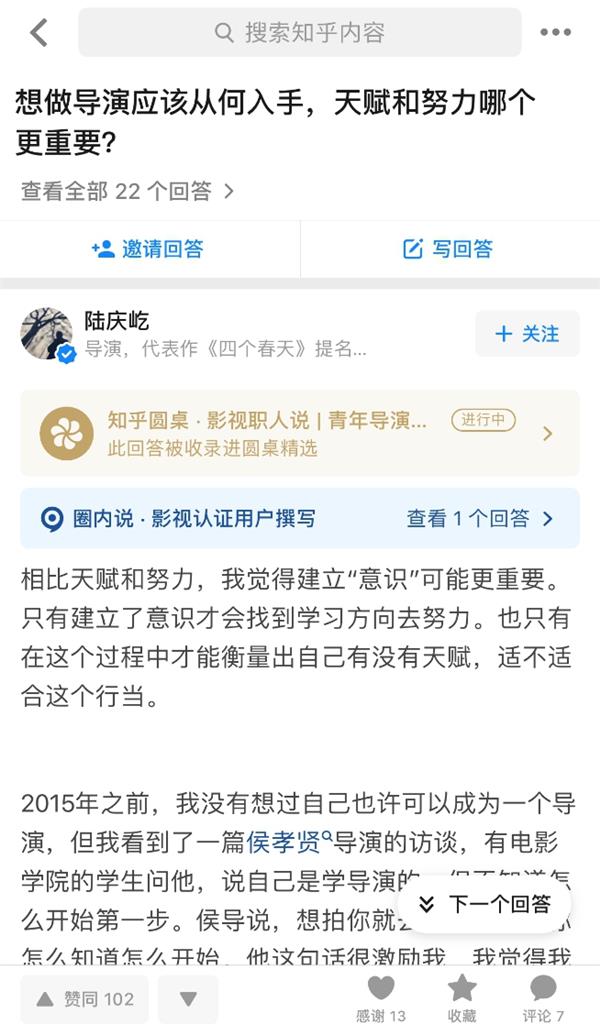Screen dimensions: 600x1035
Task: Downvote this answer
Action: point(188,999)
